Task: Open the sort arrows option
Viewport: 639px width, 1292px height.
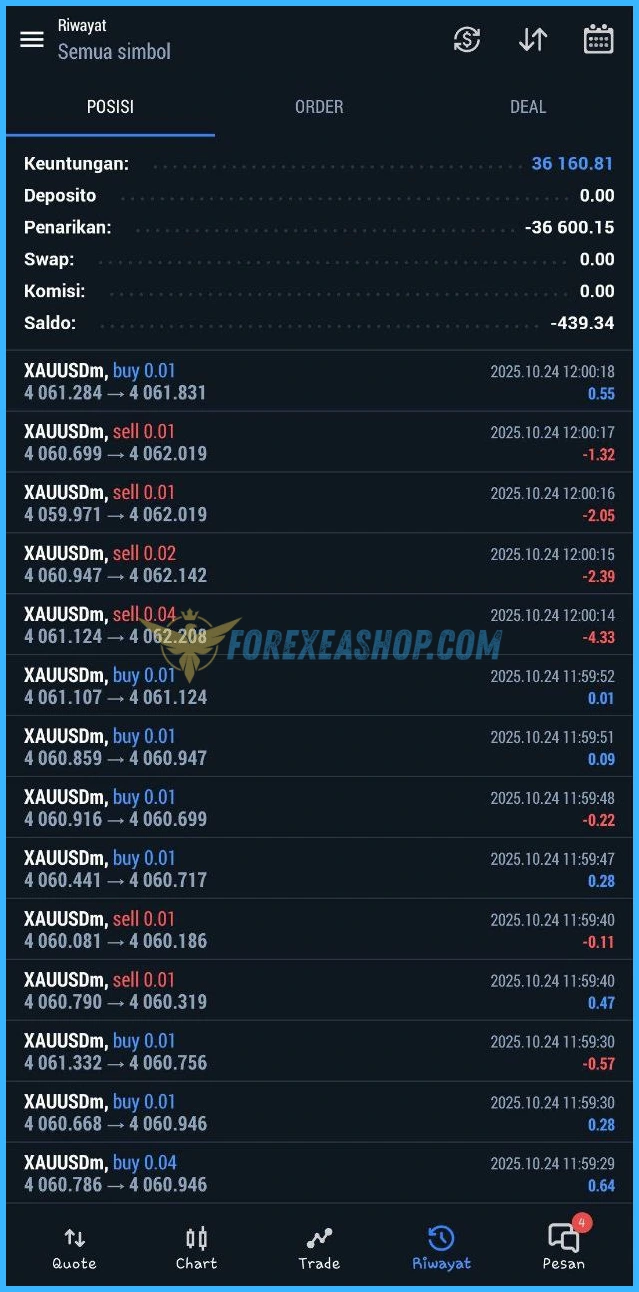Action: click(x=532, y=39)
